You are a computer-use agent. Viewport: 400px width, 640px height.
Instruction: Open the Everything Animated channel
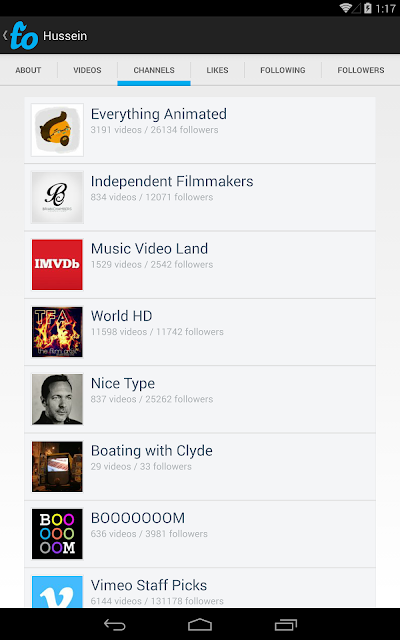pos(200,130)
